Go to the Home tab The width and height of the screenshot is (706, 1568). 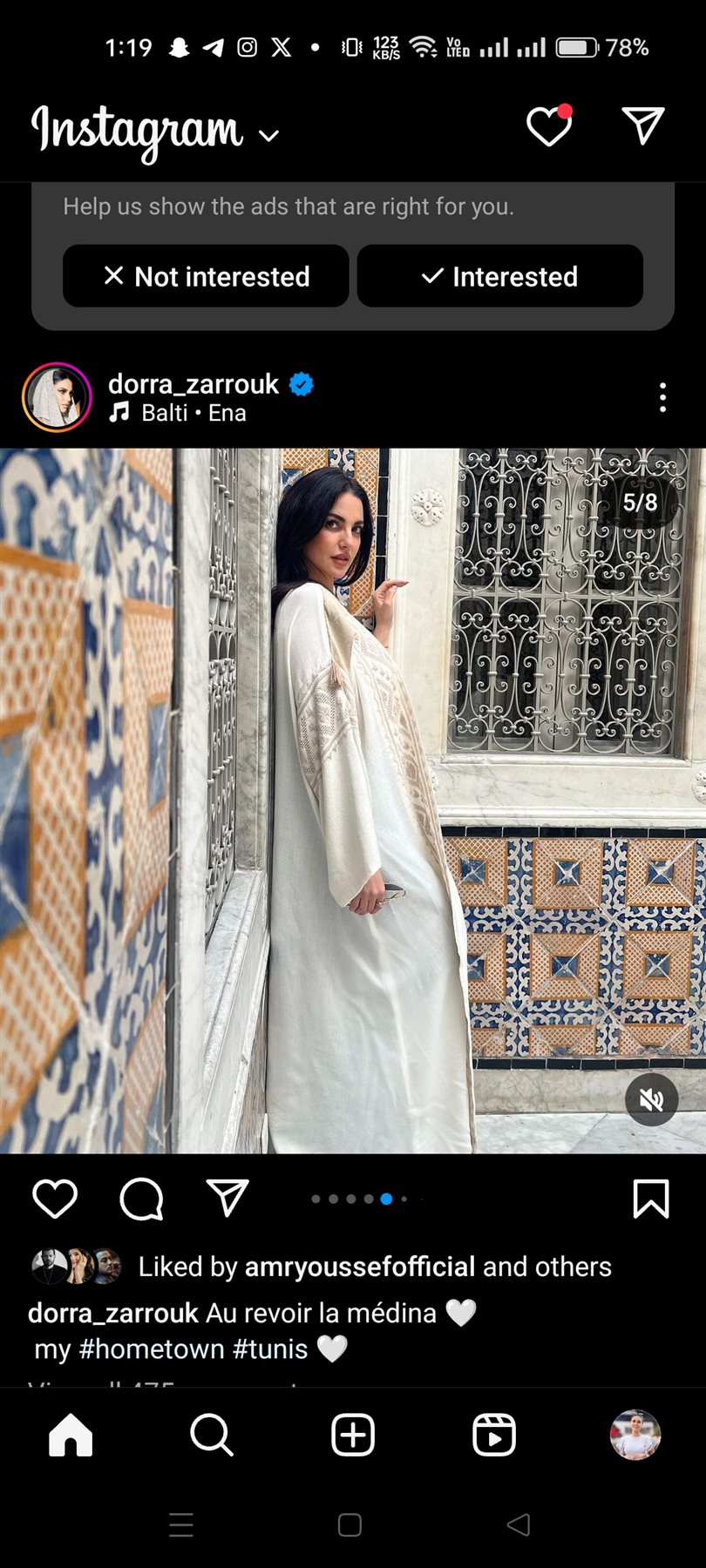pos(71,1435)
